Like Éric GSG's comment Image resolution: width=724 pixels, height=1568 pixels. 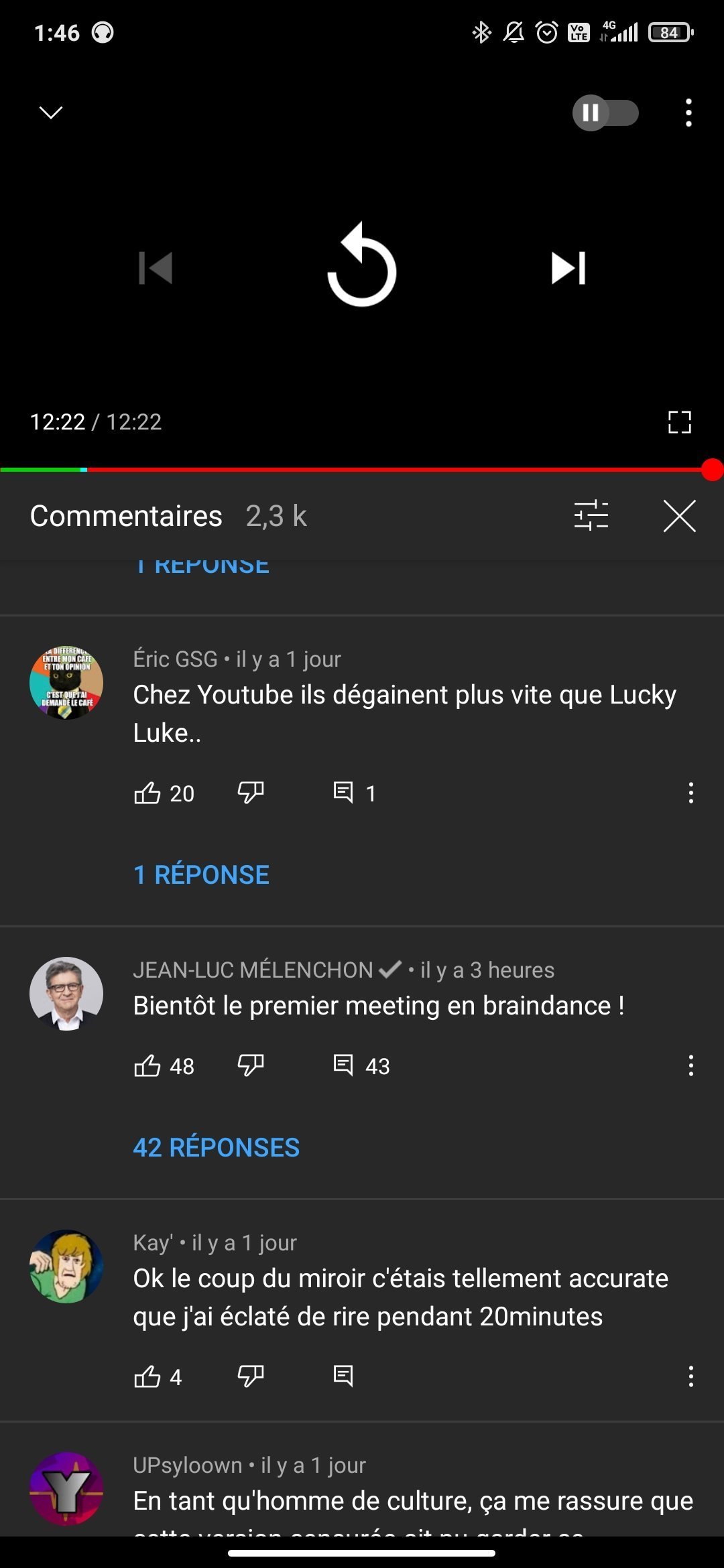pyautogui.click(x=147, y=793)
